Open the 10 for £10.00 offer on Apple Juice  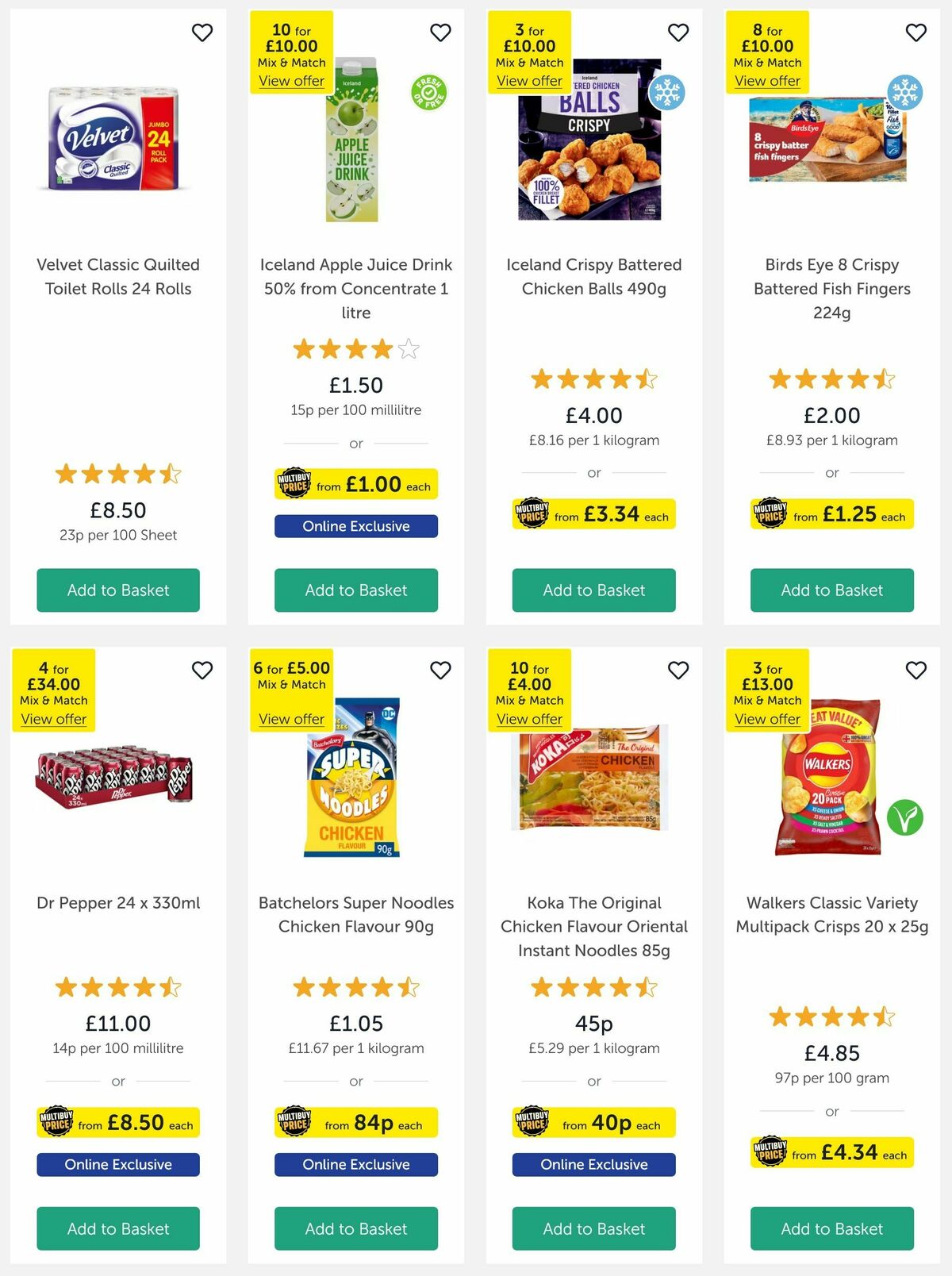[291, 81]
